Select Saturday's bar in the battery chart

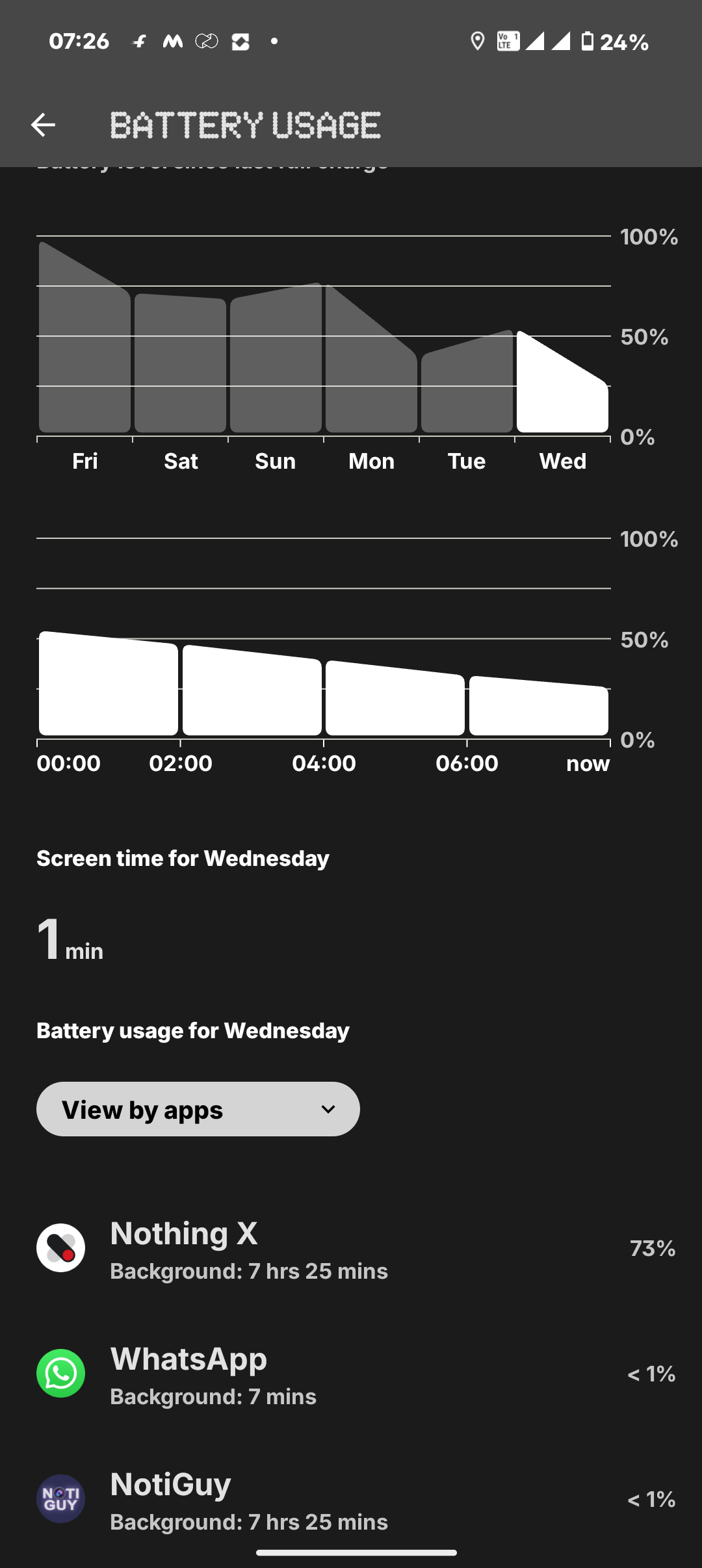pos(180,364)
